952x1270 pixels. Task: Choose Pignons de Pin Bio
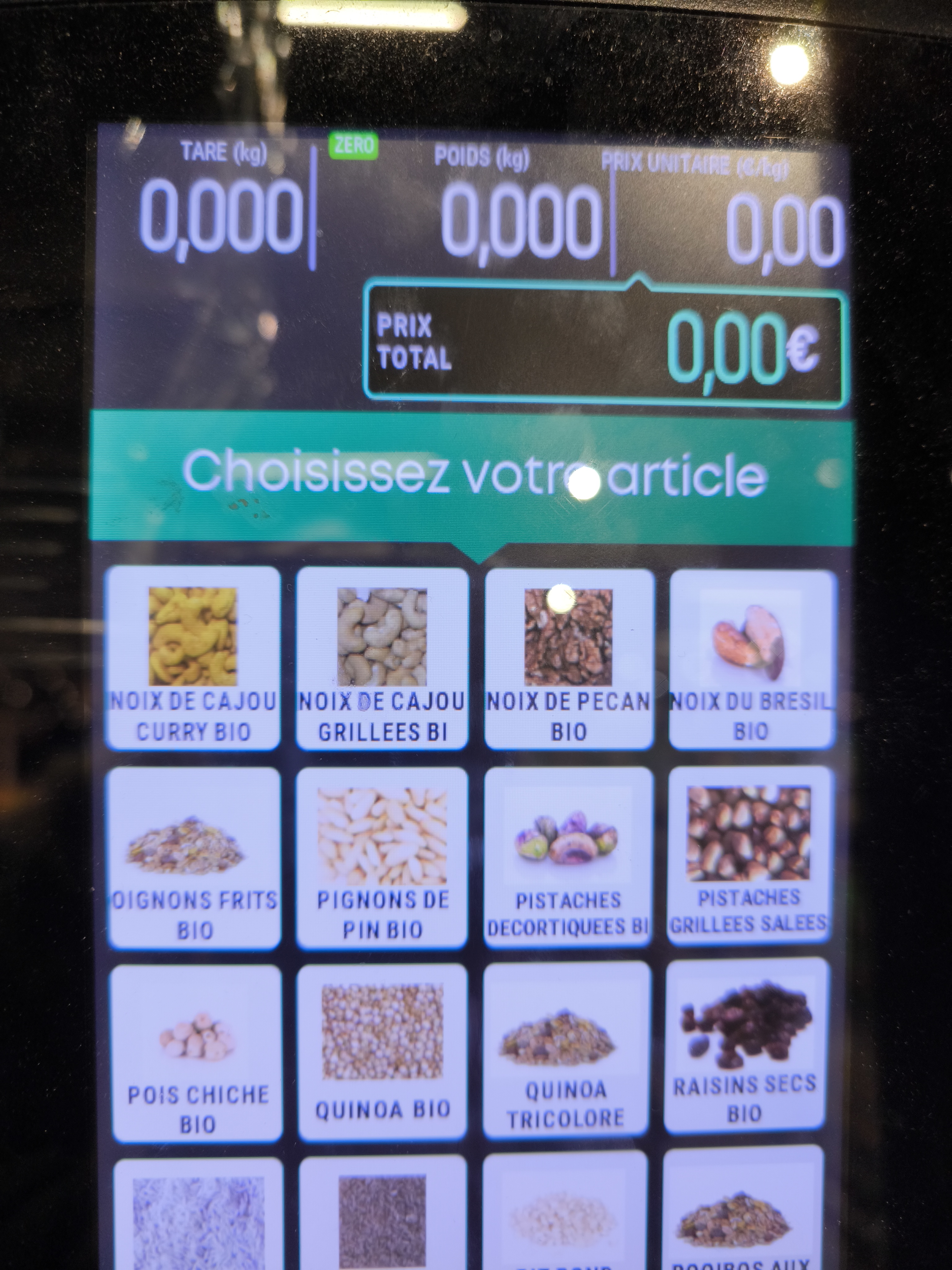click(382, 857)
